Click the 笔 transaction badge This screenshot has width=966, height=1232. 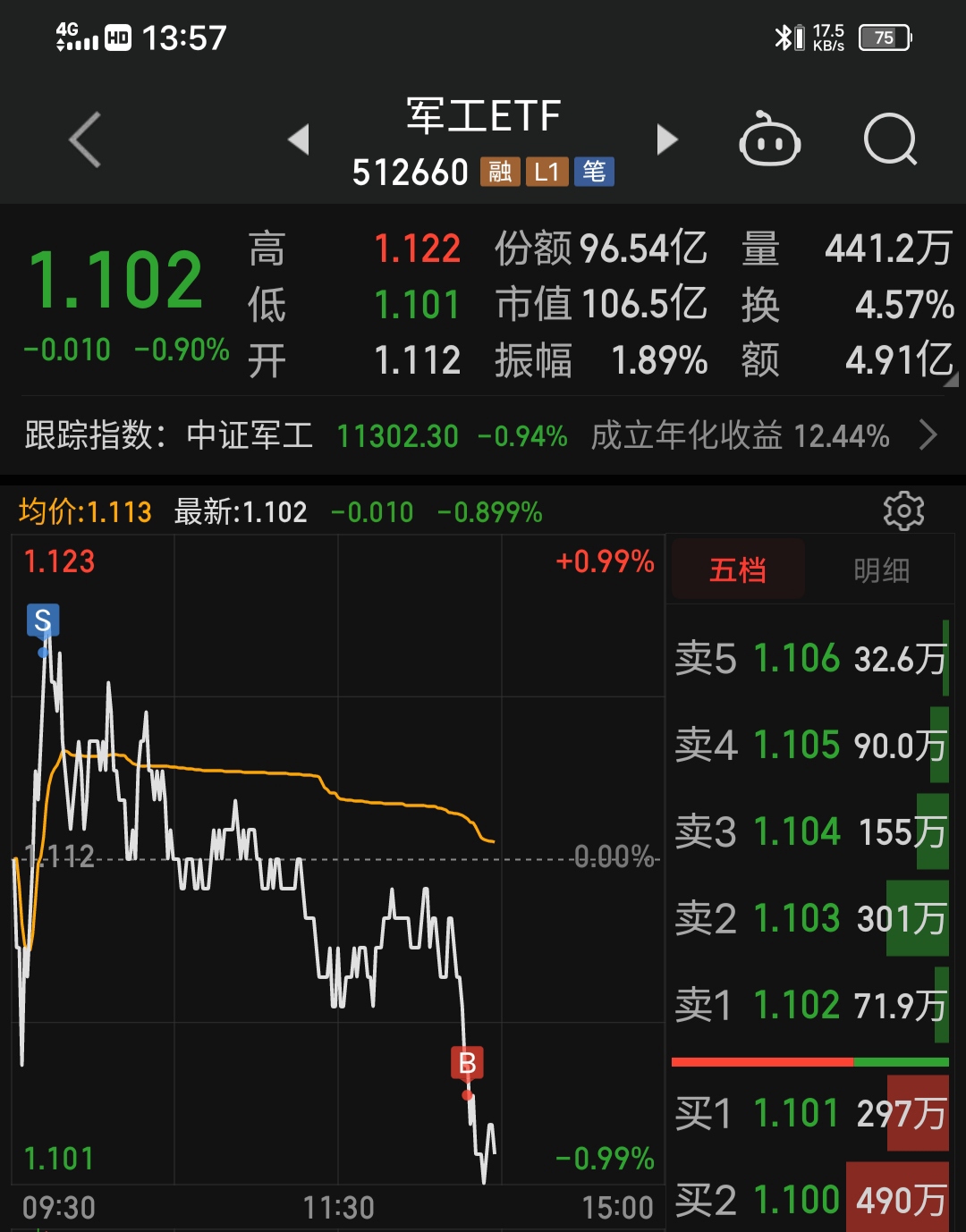[594, 171]
